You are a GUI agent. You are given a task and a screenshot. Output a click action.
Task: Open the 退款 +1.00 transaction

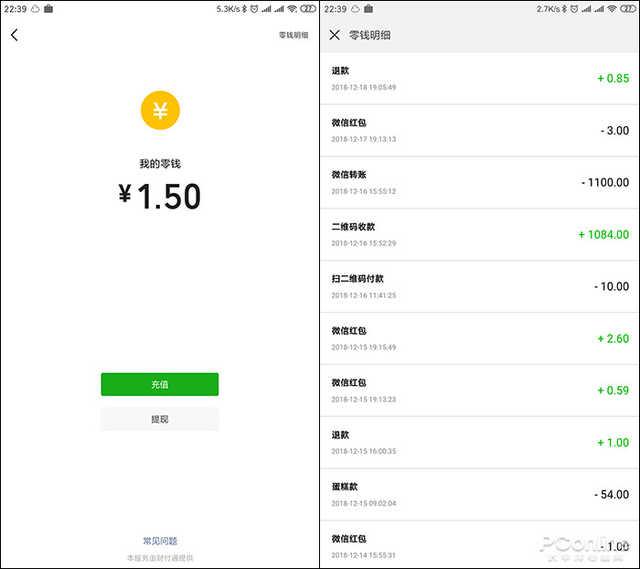click(x=480, y=442)
